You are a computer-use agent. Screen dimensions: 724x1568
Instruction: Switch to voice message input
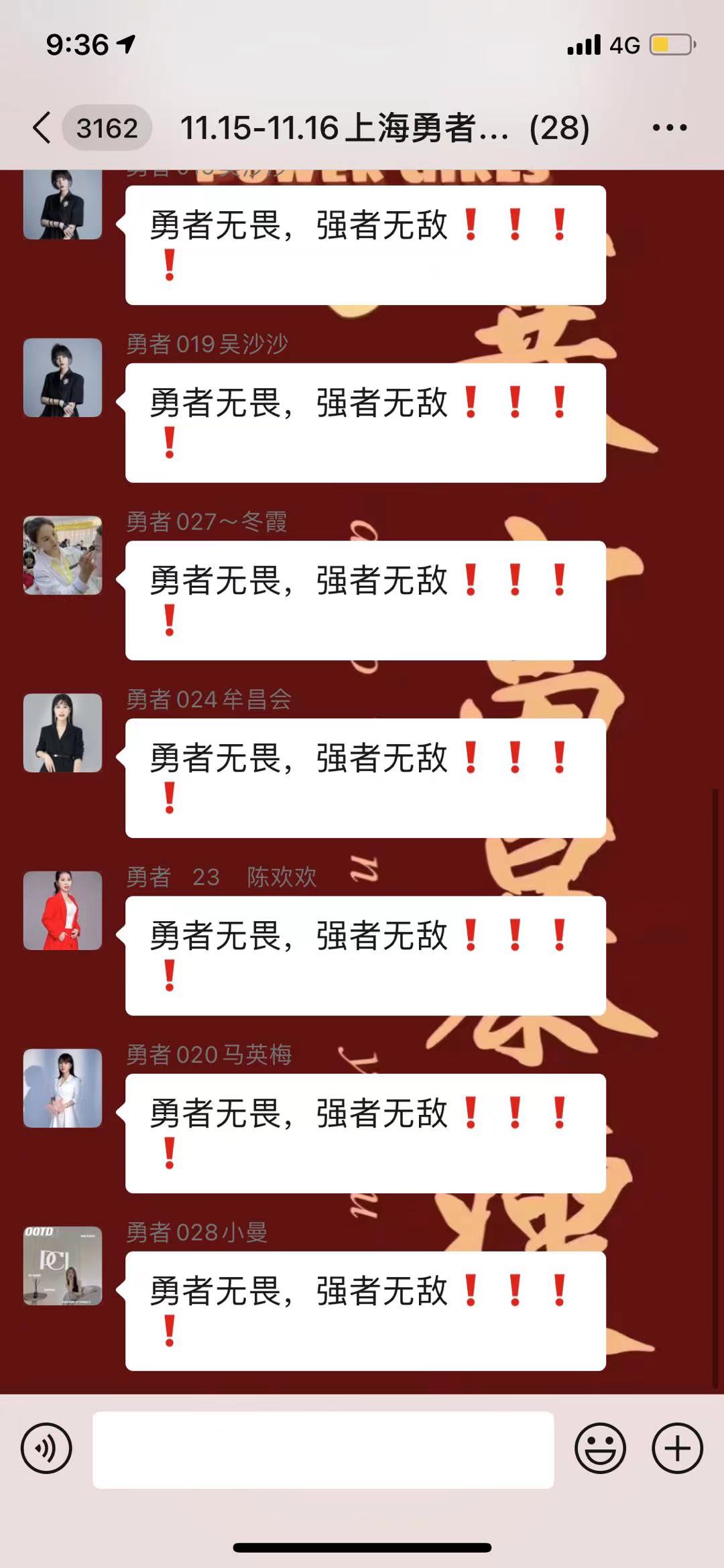point(46,1448)
